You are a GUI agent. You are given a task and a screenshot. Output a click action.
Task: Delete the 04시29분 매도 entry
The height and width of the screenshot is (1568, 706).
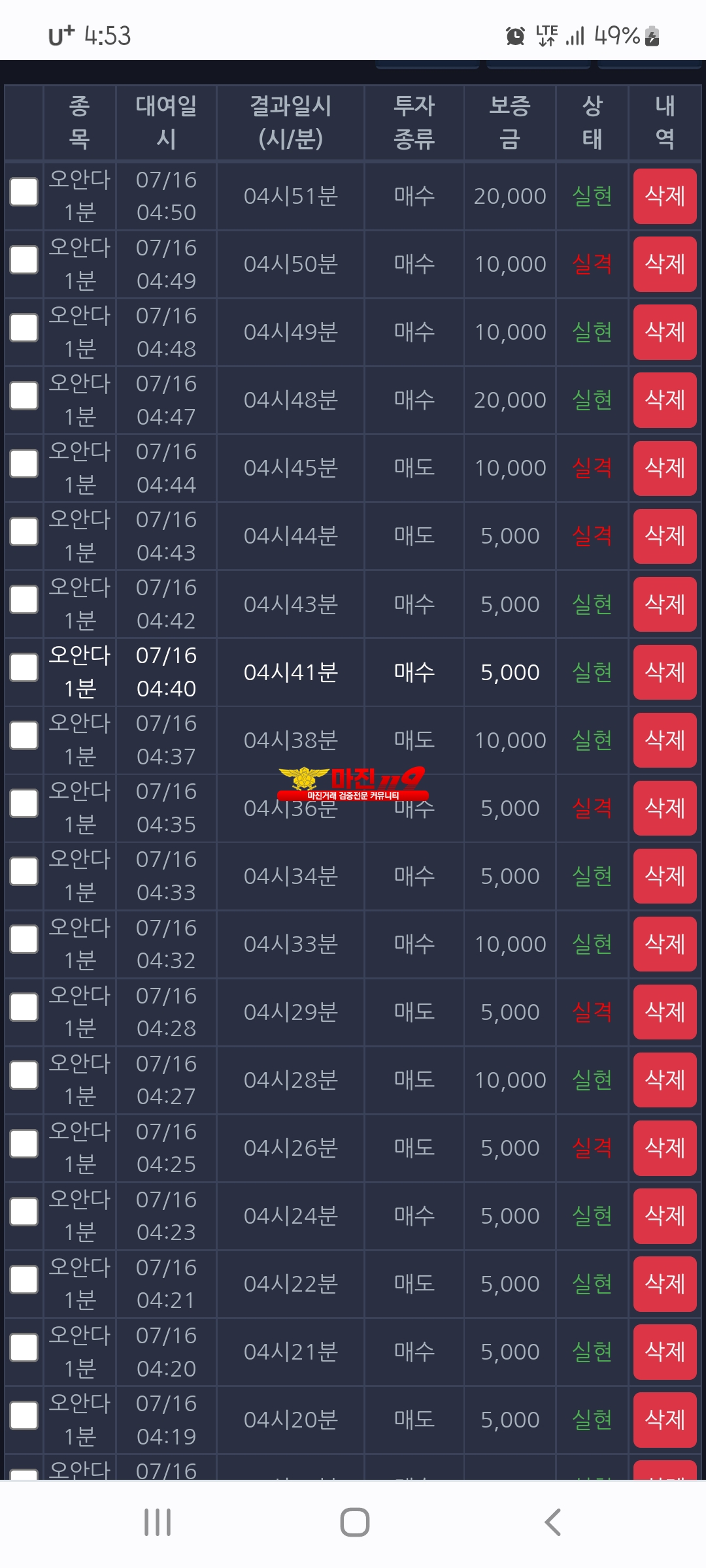(665, 1011)
